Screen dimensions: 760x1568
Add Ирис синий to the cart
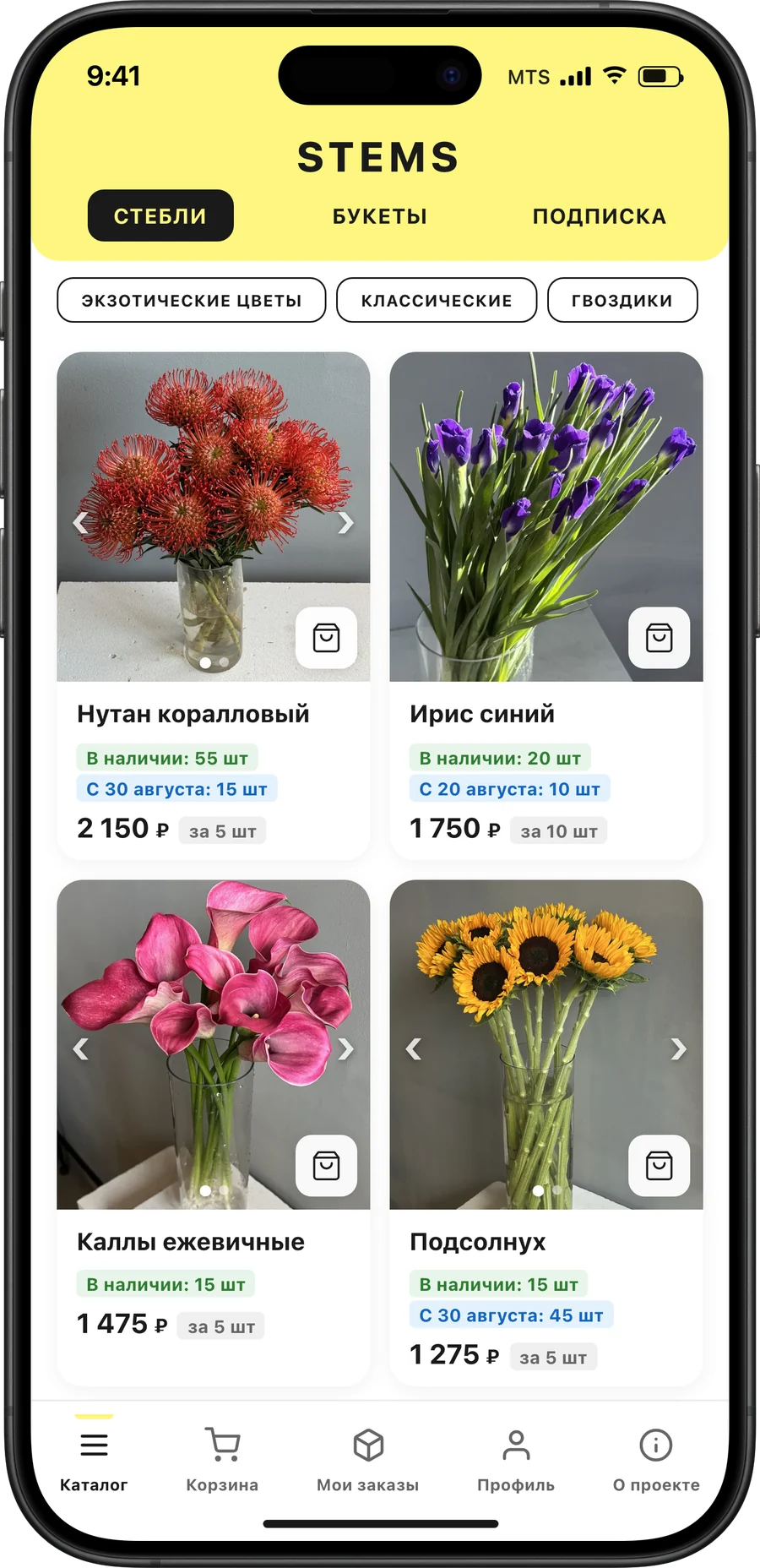(x=659, y=638)
